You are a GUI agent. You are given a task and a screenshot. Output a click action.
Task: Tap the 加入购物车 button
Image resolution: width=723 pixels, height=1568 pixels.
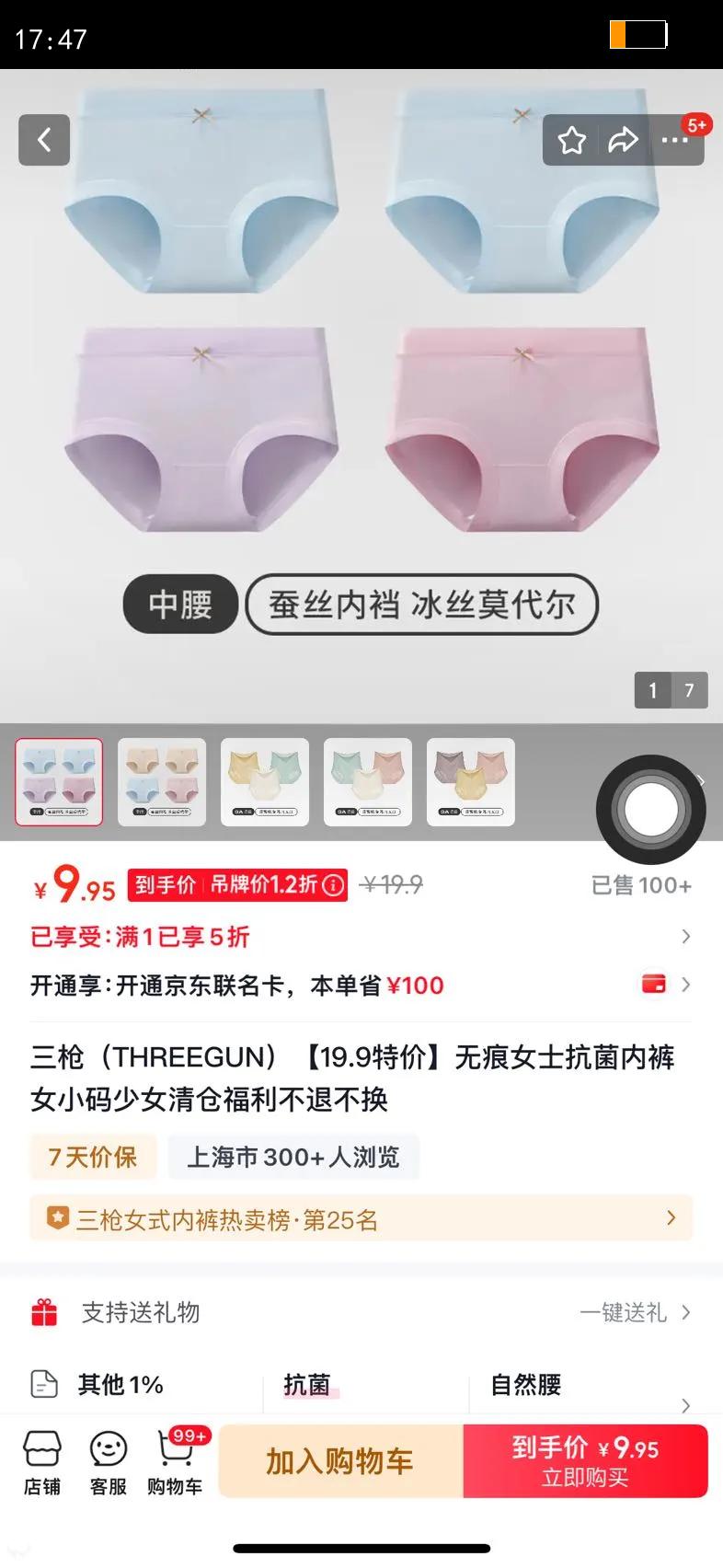[341, 1461]
